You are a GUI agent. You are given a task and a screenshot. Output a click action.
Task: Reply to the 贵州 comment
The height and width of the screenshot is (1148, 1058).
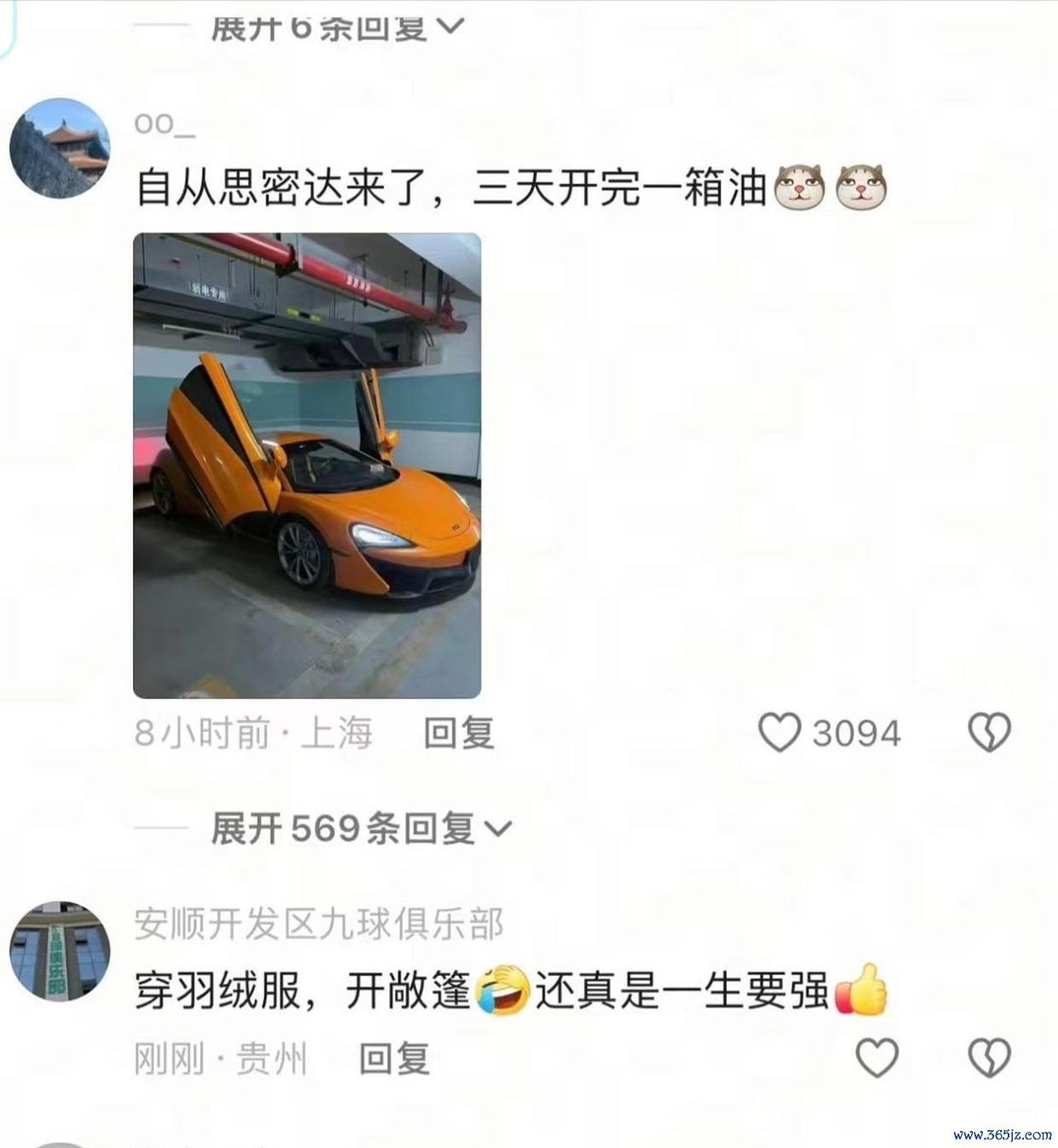point(394,1059)
